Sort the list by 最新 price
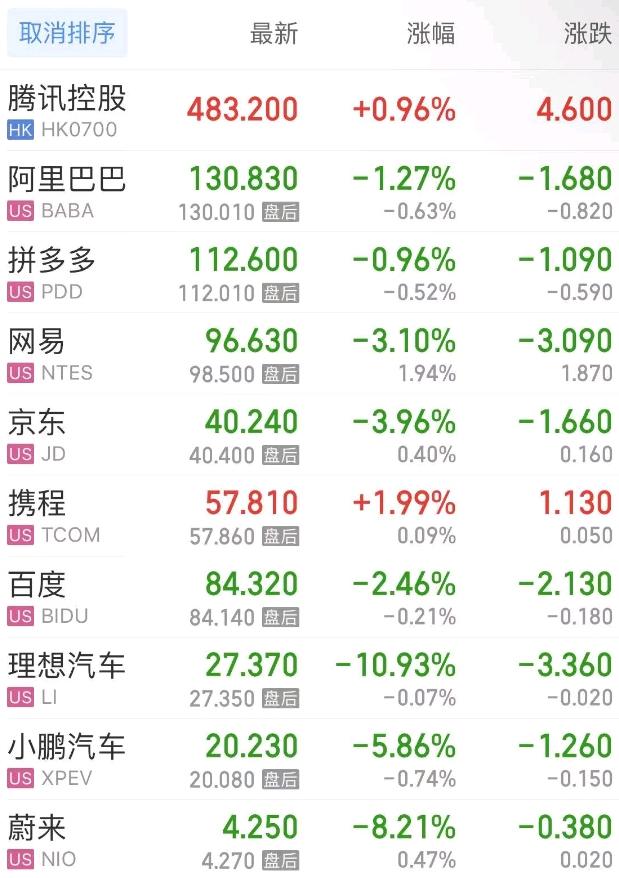 (273, 33)
